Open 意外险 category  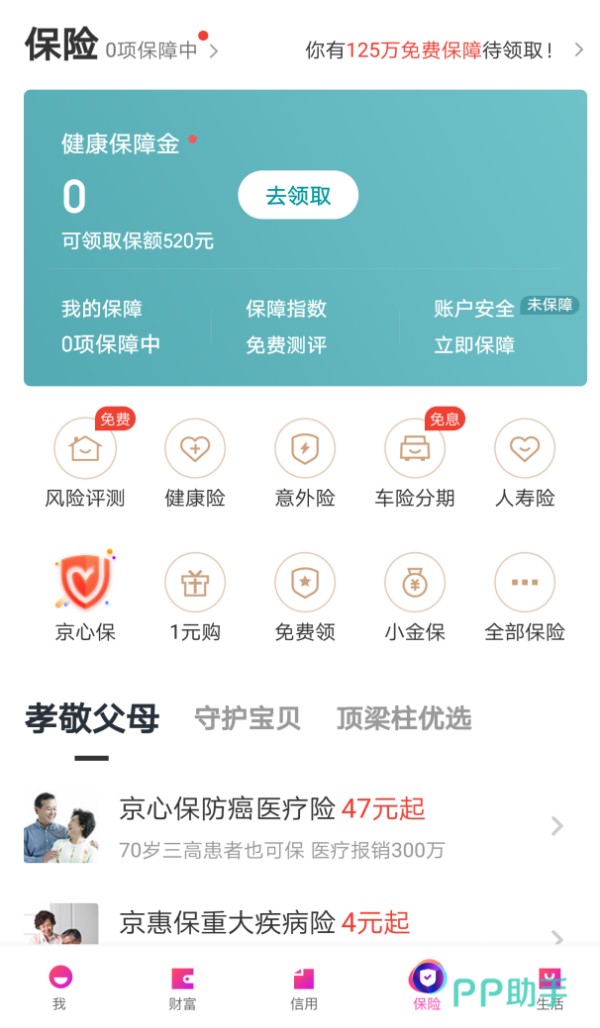[305, 463]
